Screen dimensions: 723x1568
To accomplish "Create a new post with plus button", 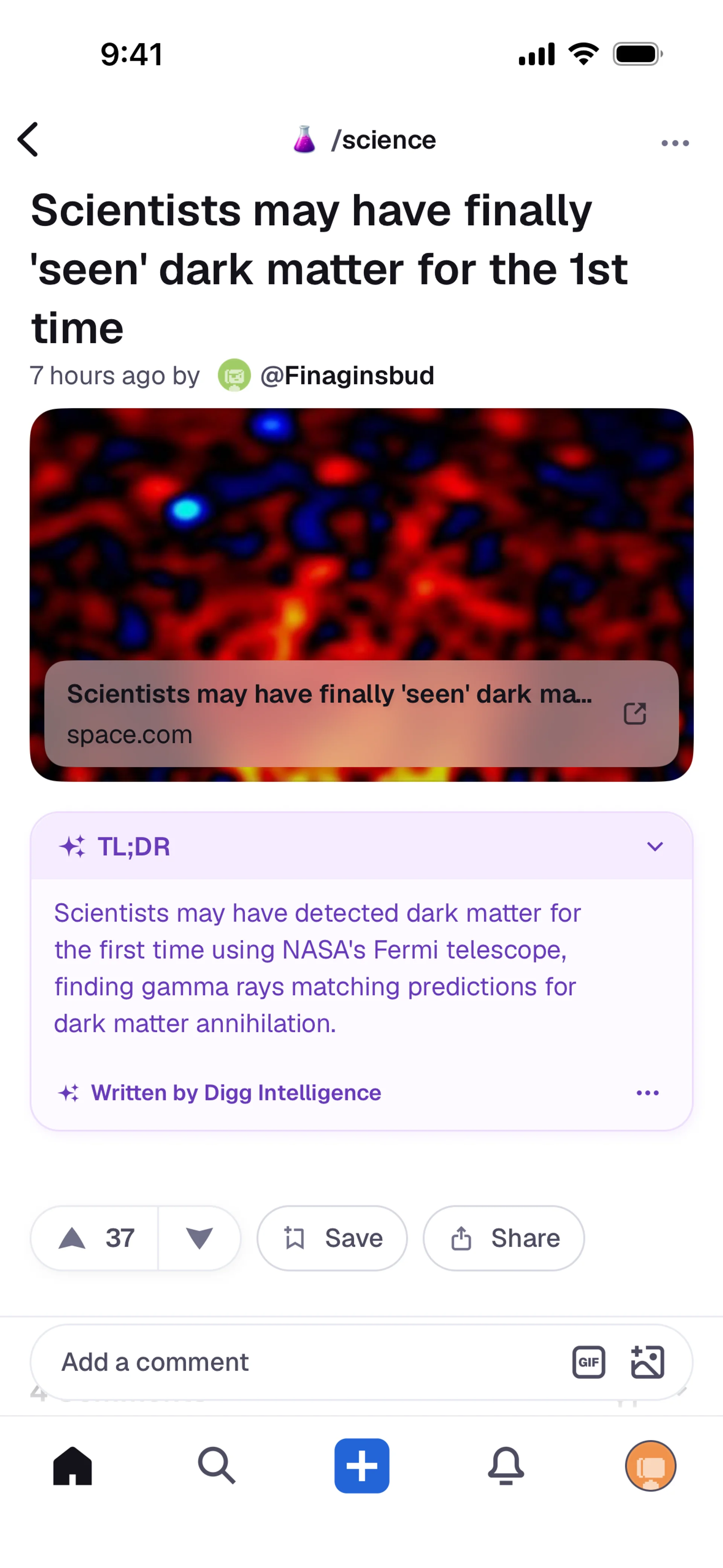I will click(x=361, y=1465).
